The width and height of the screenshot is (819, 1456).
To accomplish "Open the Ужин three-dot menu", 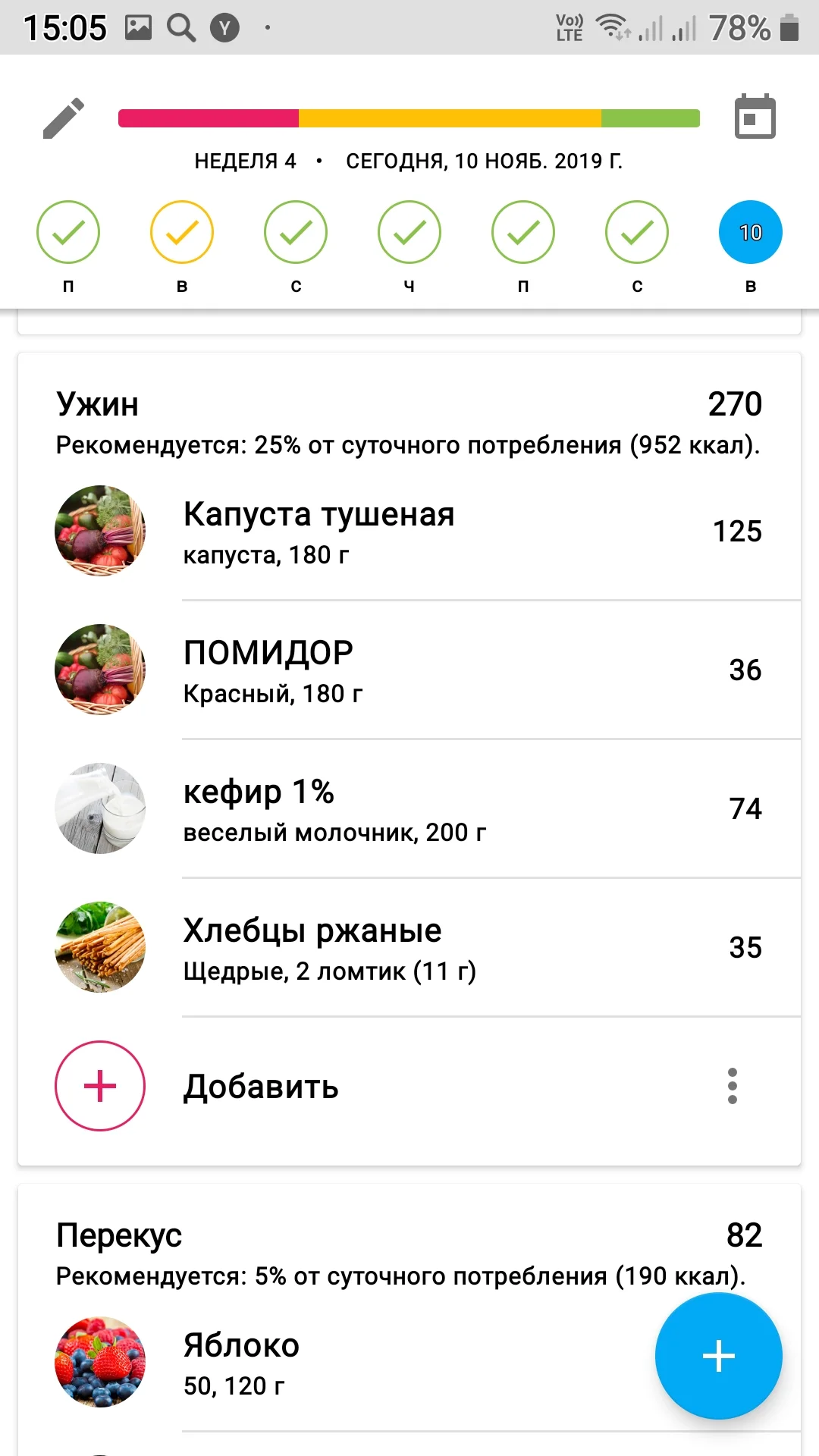I will pos(732,1086).
